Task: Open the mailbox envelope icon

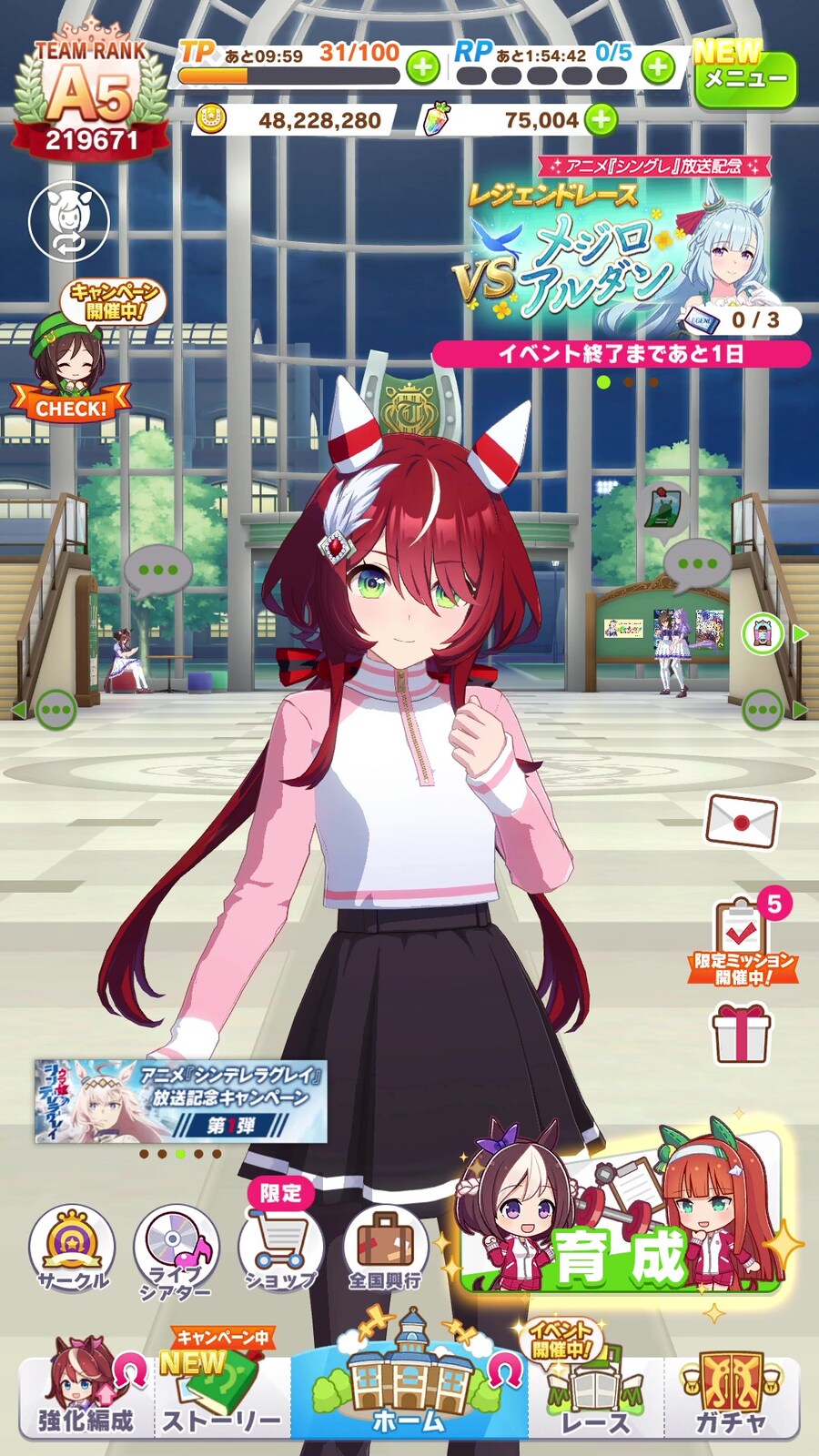Action: (742, 821)
